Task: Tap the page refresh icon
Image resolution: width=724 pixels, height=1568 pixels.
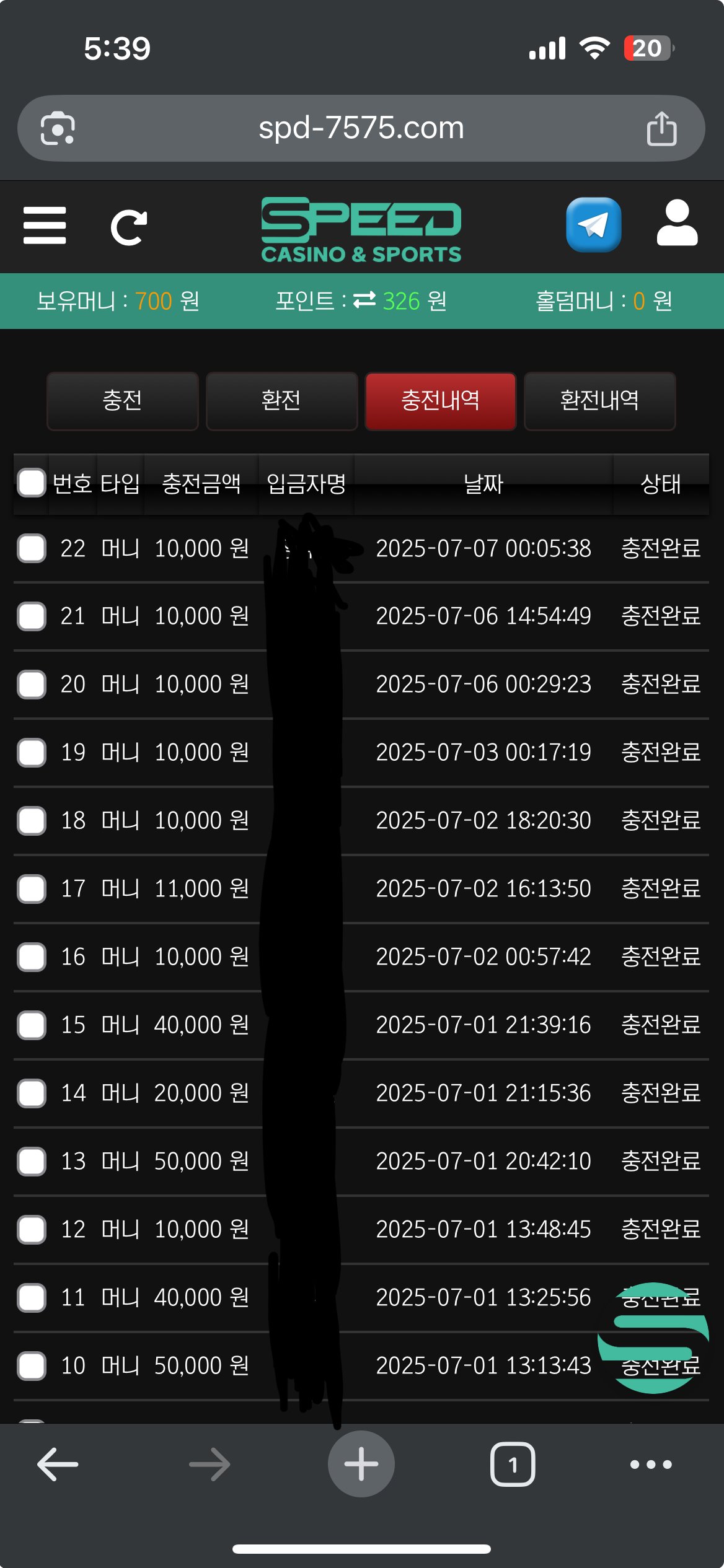Action: pos(129,227)
